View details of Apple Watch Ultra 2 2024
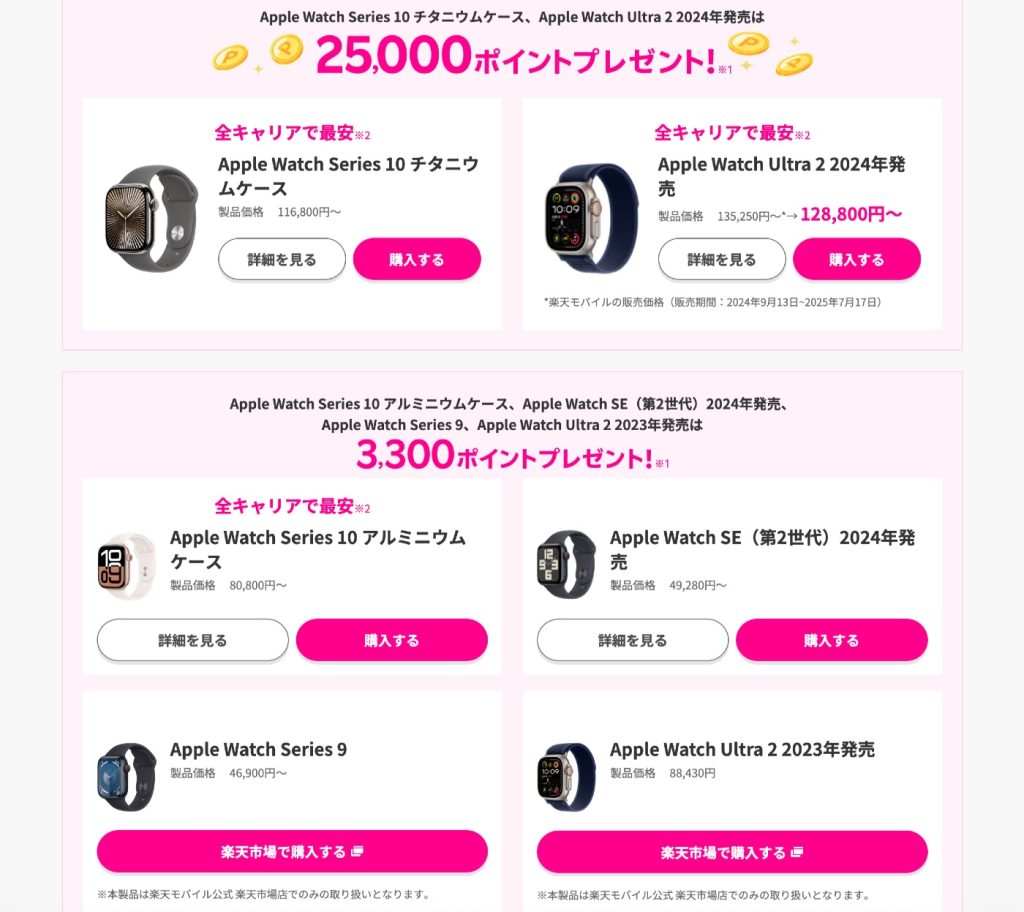The image size is (1024, 912). pos(722,259)
